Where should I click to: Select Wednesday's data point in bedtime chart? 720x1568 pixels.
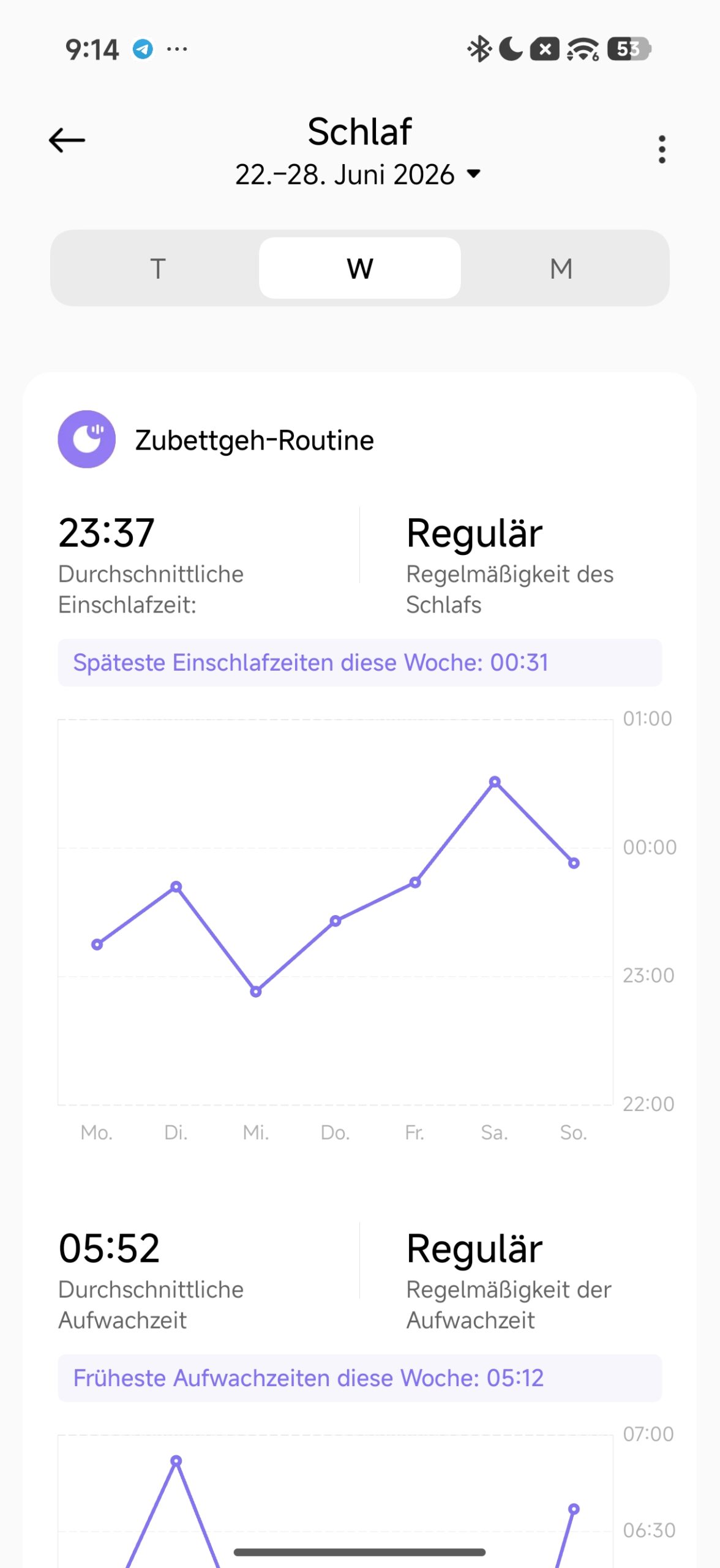[256, 992]
